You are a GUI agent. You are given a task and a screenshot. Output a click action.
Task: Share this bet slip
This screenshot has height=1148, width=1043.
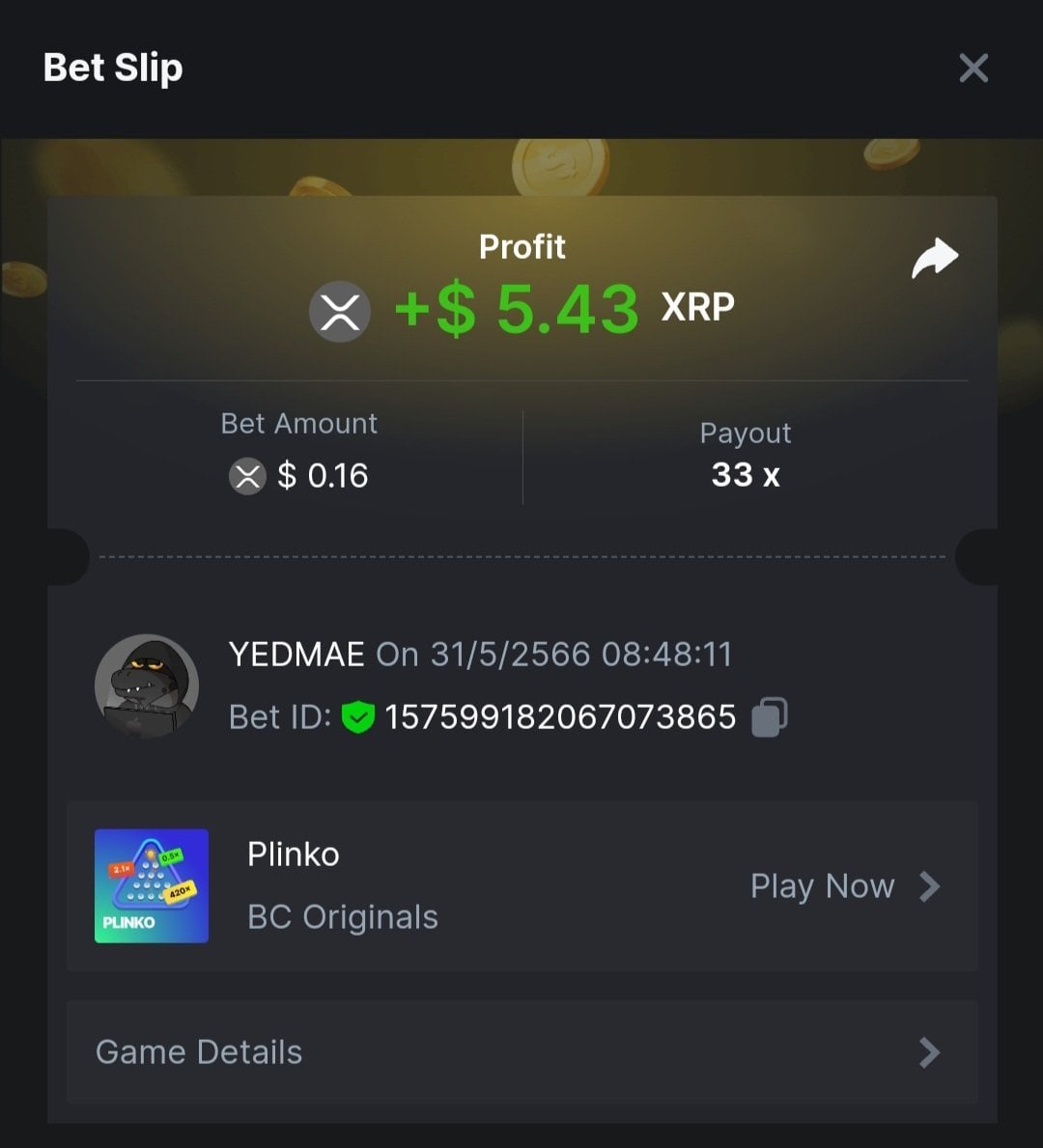[x=934, y=259]
